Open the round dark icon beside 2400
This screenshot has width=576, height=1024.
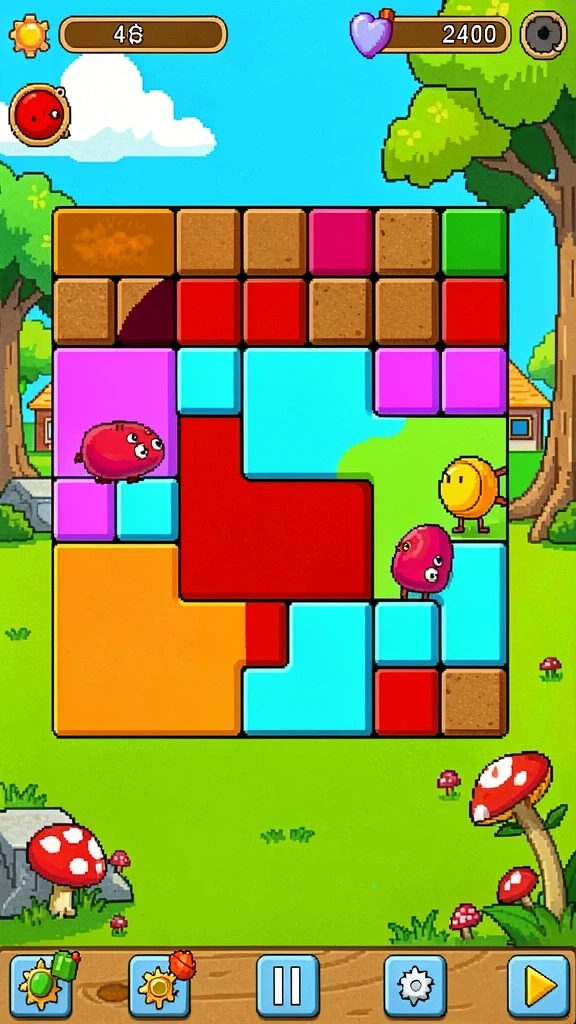point(543,35)
